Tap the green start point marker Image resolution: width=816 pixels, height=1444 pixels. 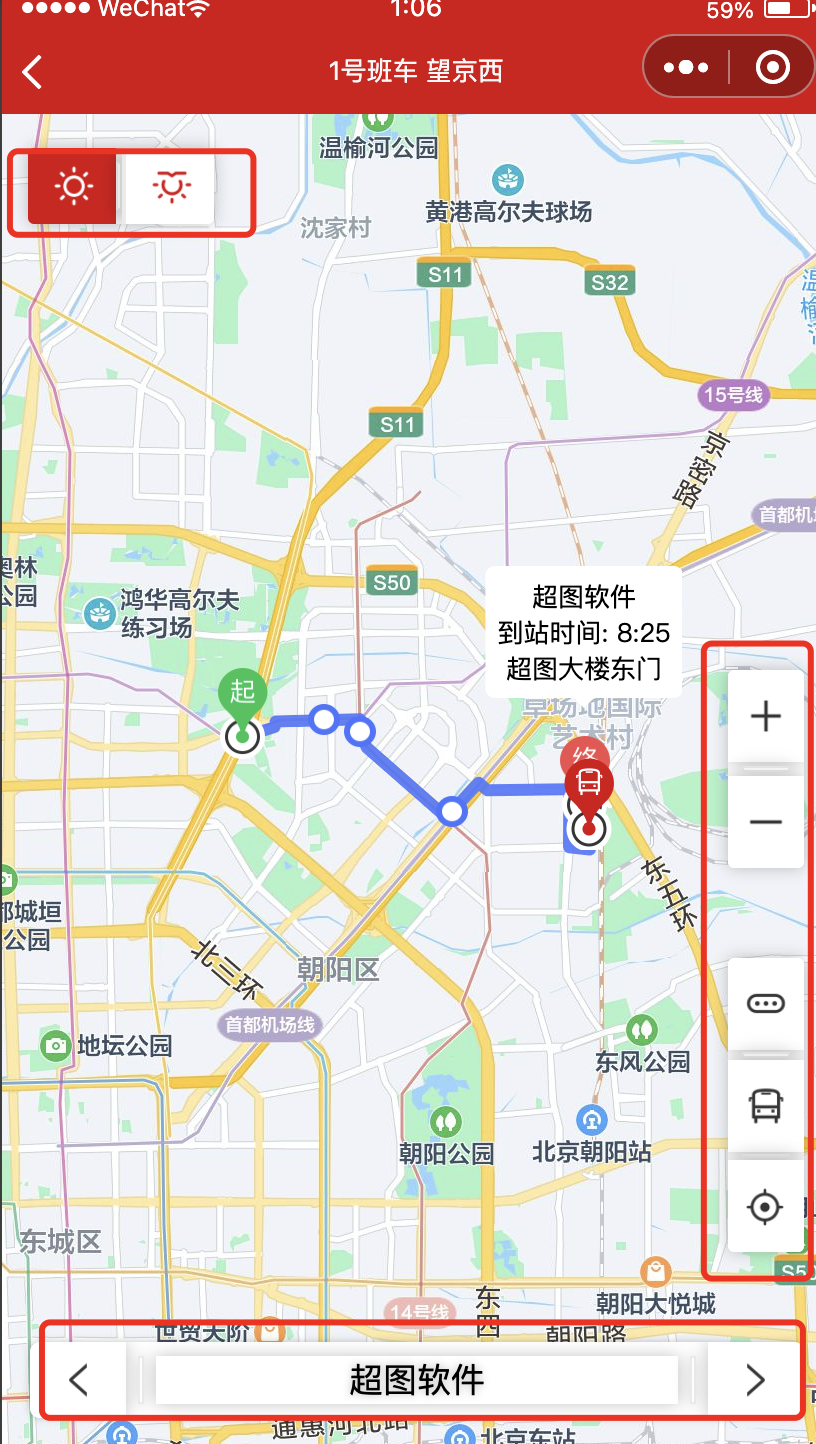click(x=242, y=694)
